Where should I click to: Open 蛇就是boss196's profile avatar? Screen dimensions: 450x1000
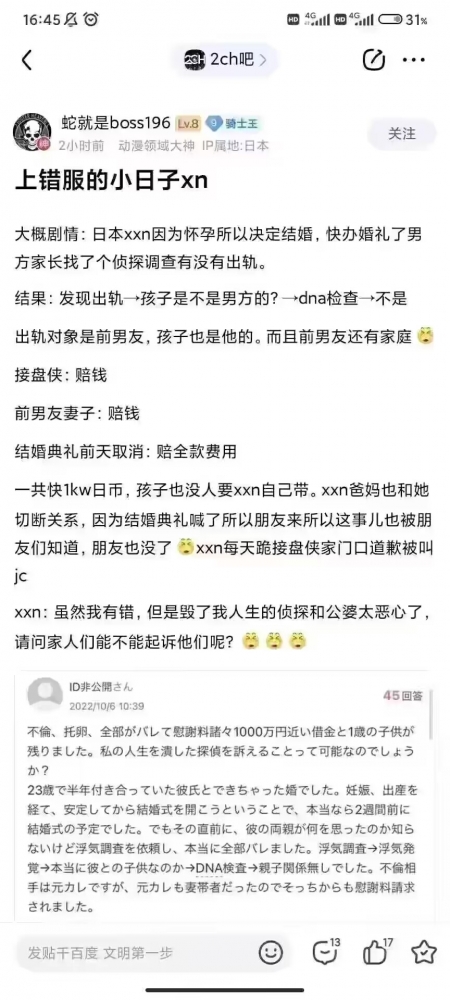[x=32, y=134]
